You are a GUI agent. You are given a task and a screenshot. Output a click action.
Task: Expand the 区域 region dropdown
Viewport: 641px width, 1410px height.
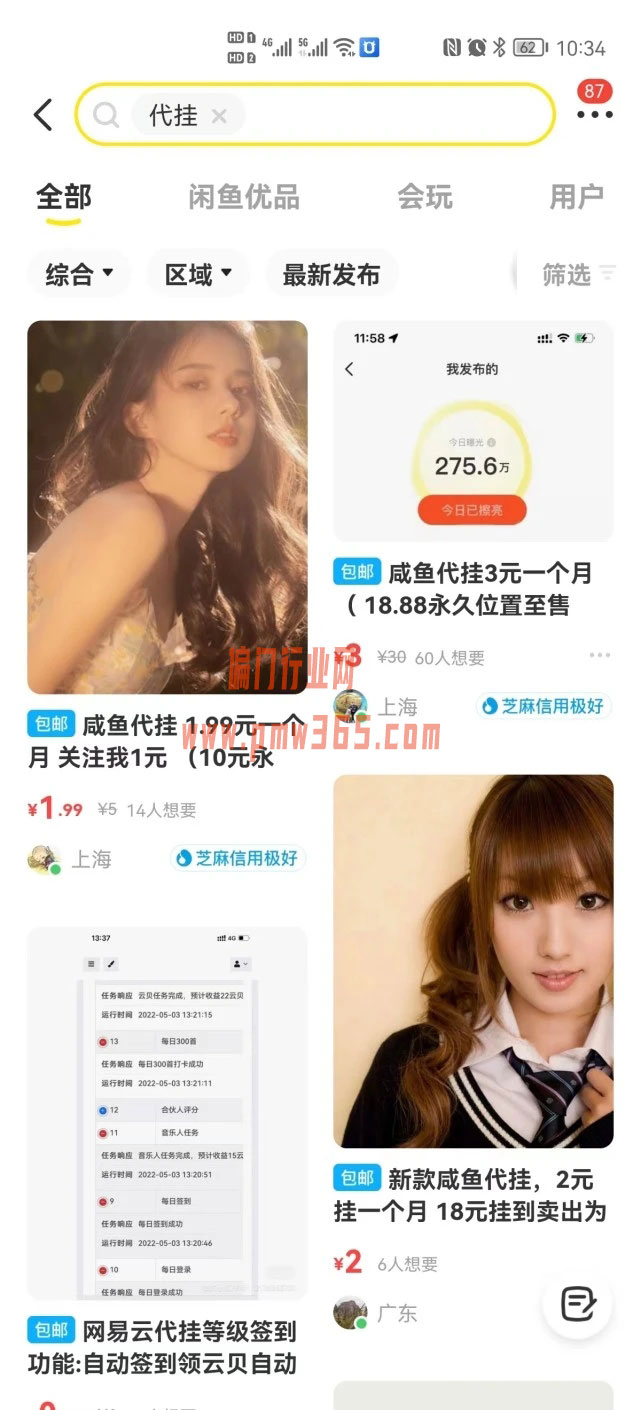coord(198,274)
